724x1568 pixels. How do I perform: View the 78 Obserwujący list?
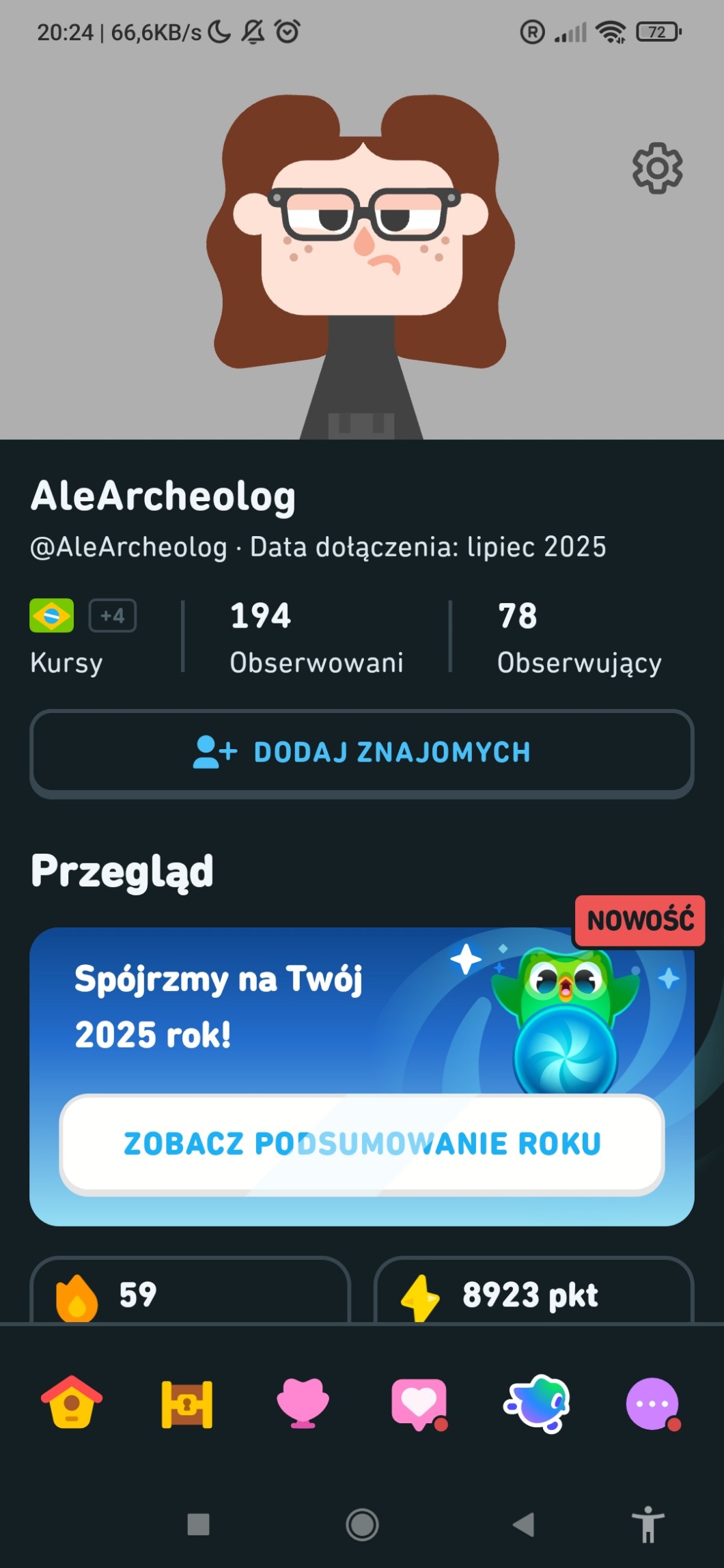(x=579, y=637)
